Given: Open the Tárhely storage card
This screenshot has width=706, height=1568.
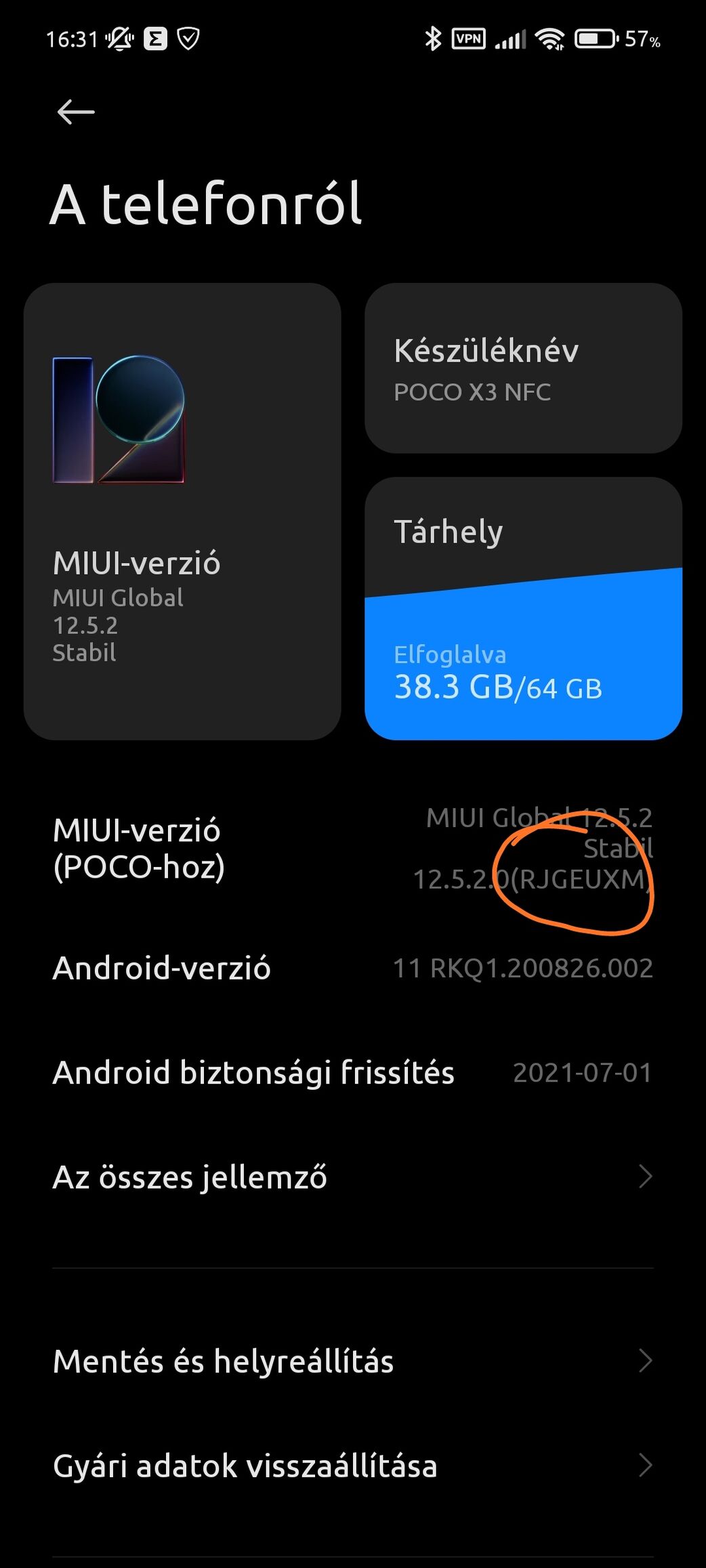Looking at the screenshot, I should pyautogui.click(x=522, y=608).
